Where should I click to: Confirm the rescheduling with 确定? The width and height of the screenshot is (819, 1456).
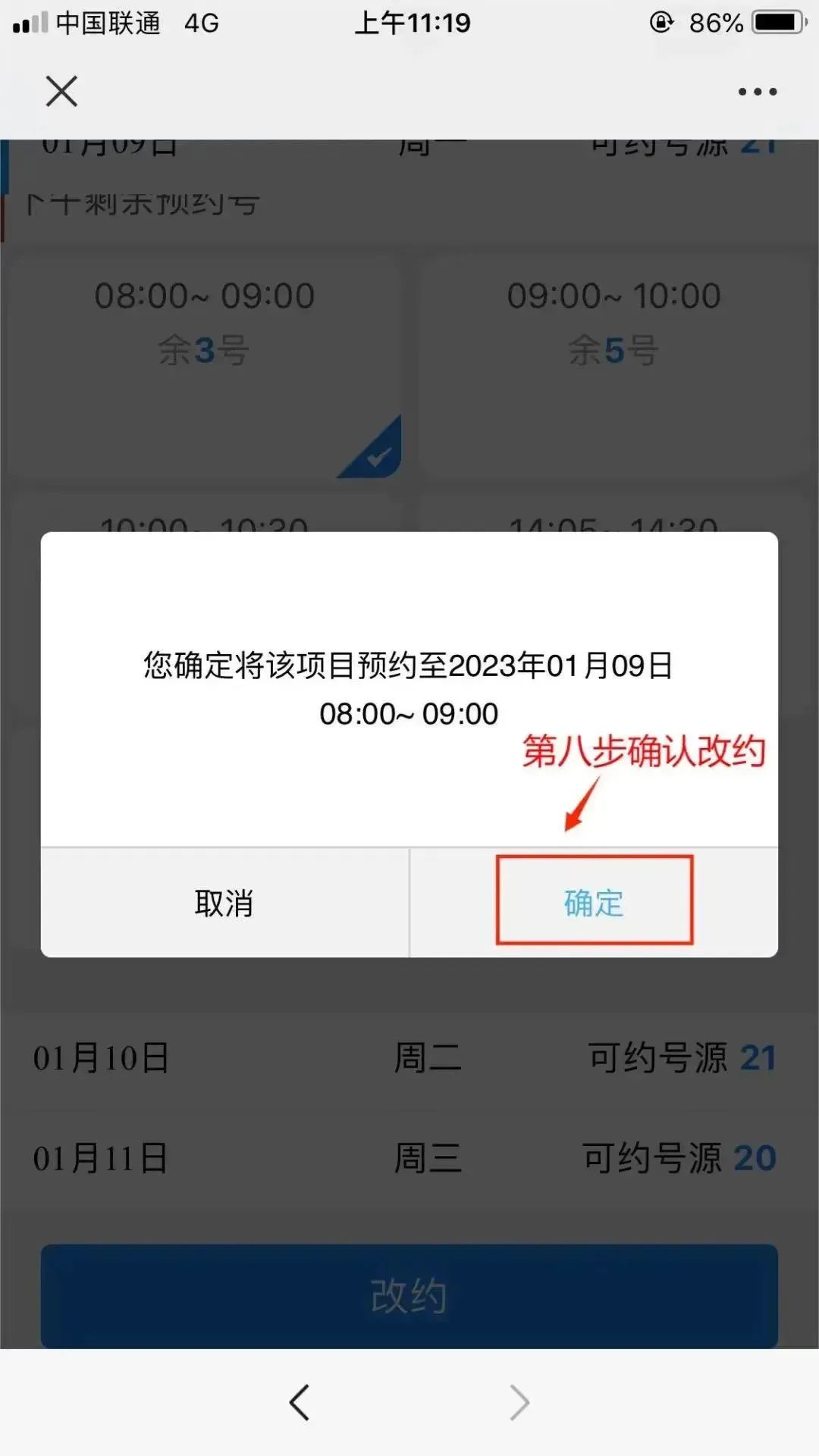pyautogui.click(x=594, y=901)
